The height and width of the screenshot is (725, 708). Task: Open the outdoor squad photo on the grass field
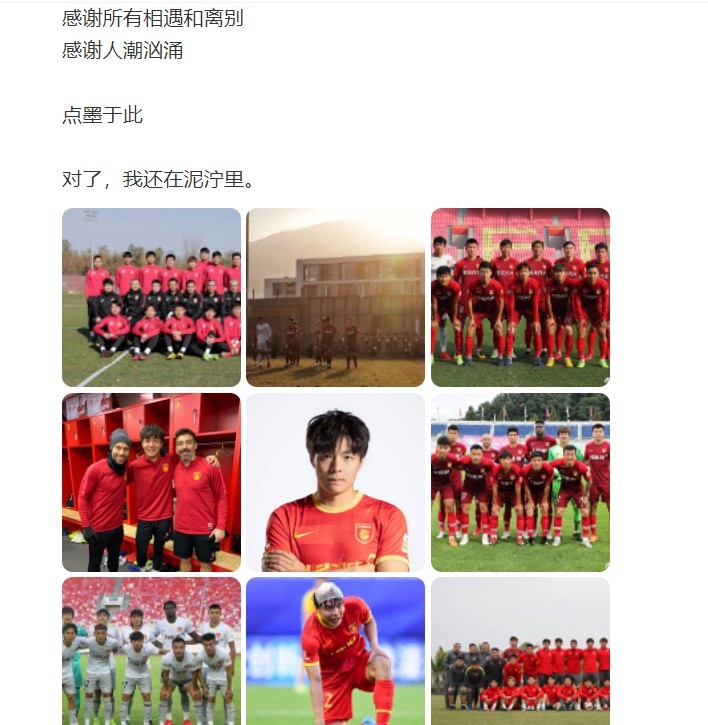click(x=520, y=651)
